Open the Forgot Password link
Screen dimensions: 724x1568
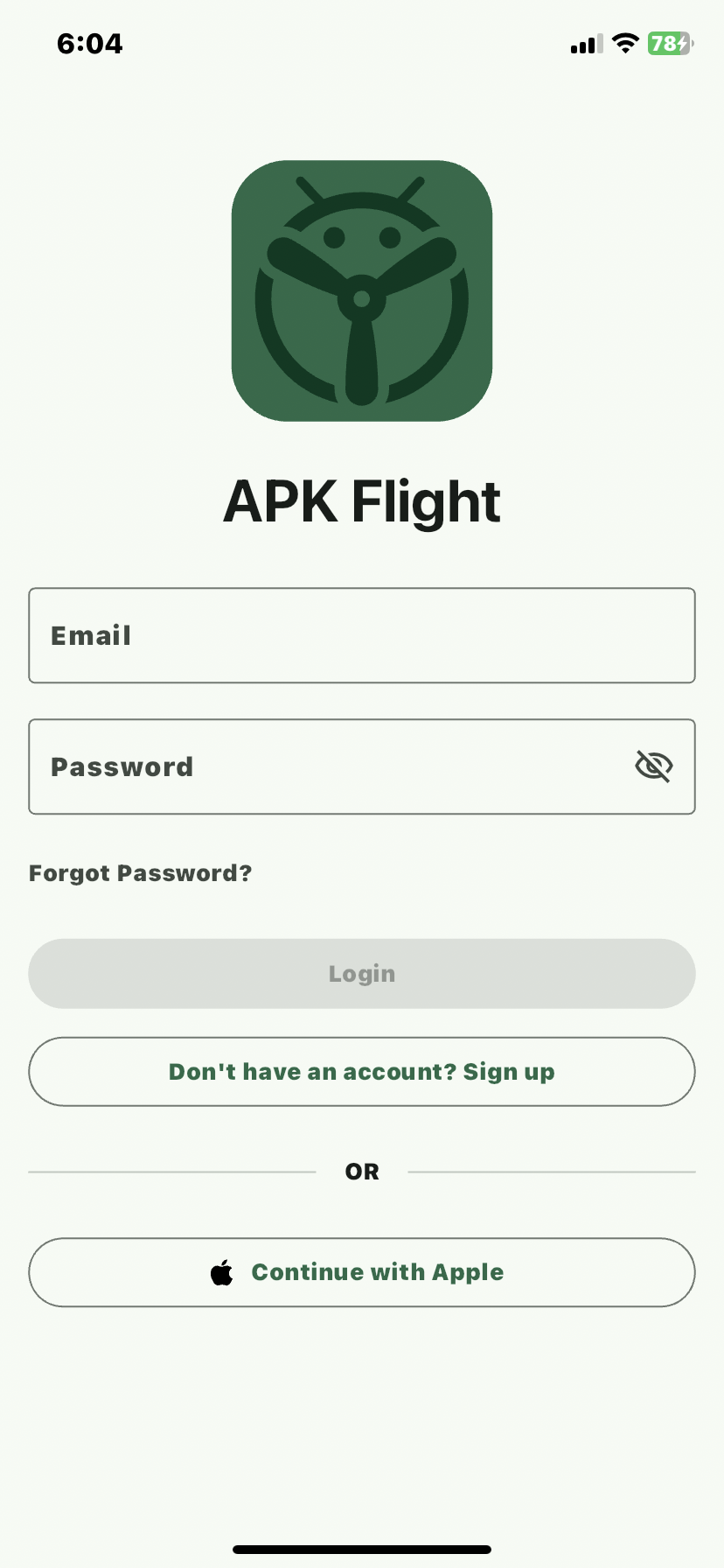click(x=140, y=873)
